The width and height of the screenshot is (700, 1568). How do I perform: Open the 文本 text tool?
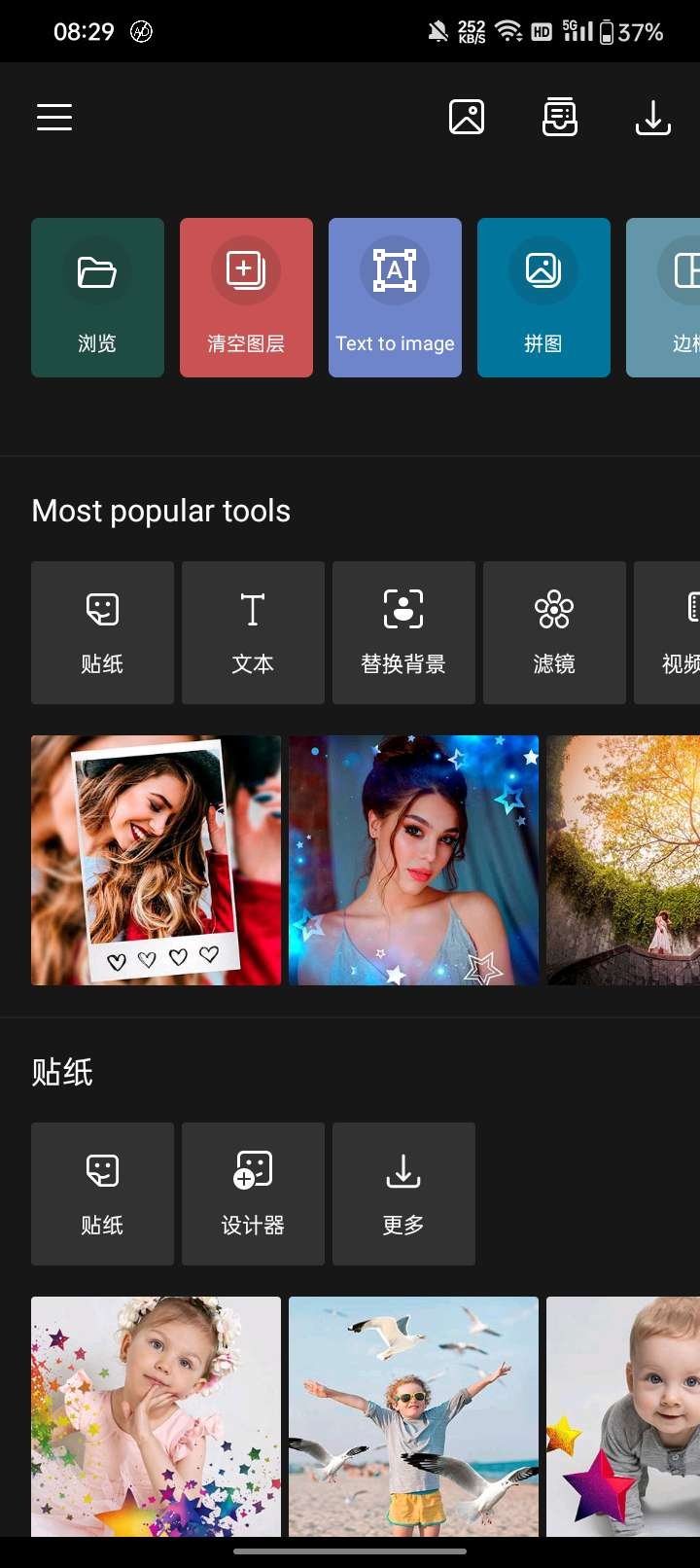(253, 632)
